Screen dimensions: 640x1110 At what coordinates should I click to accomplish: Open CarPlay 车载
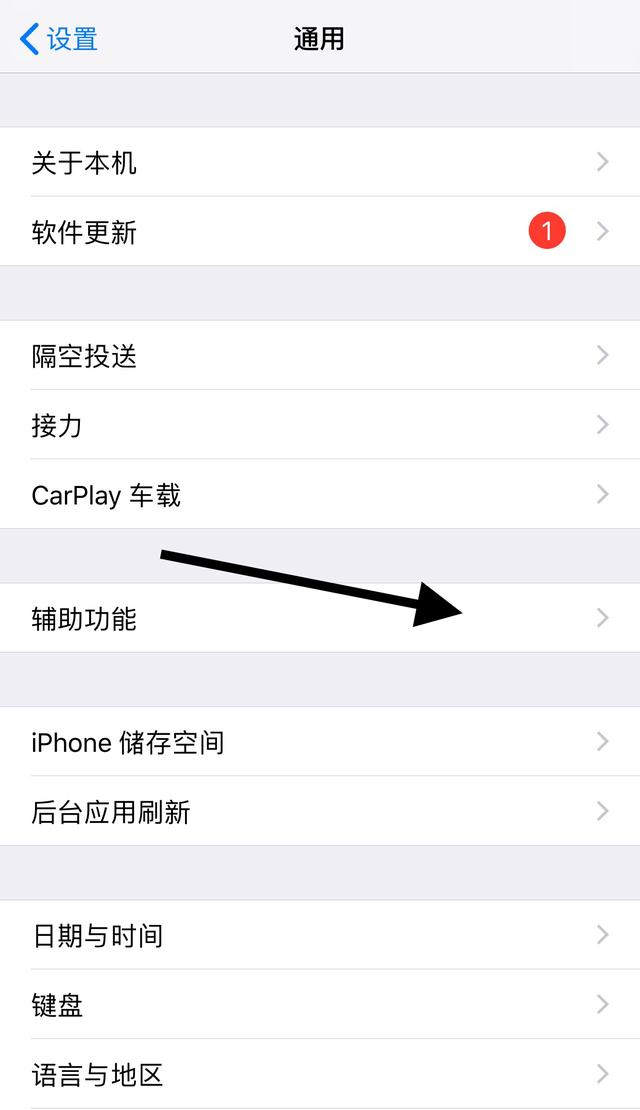coord(320,493)
